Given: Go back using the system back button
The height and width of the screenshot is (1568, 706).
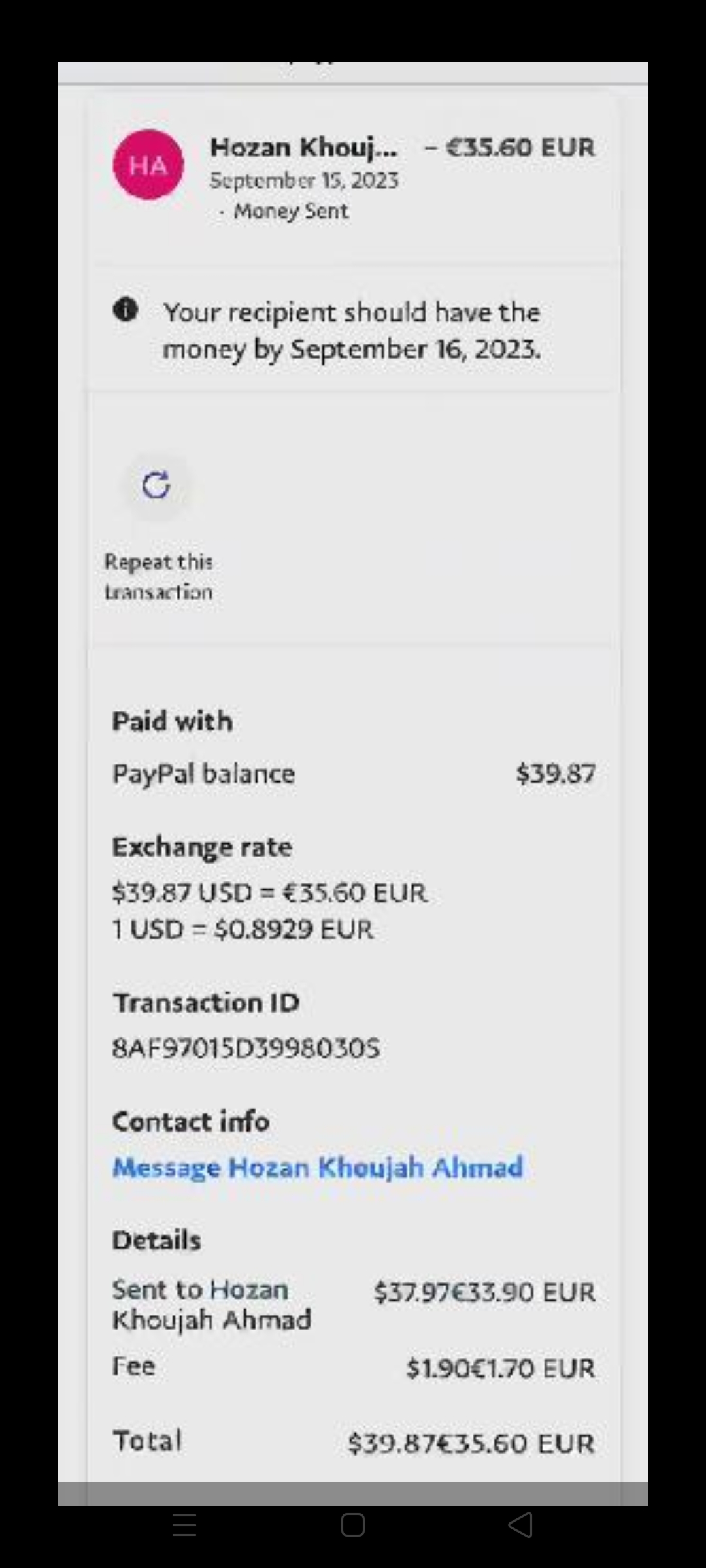Looking at the screenshot, I should point(521,1525).
